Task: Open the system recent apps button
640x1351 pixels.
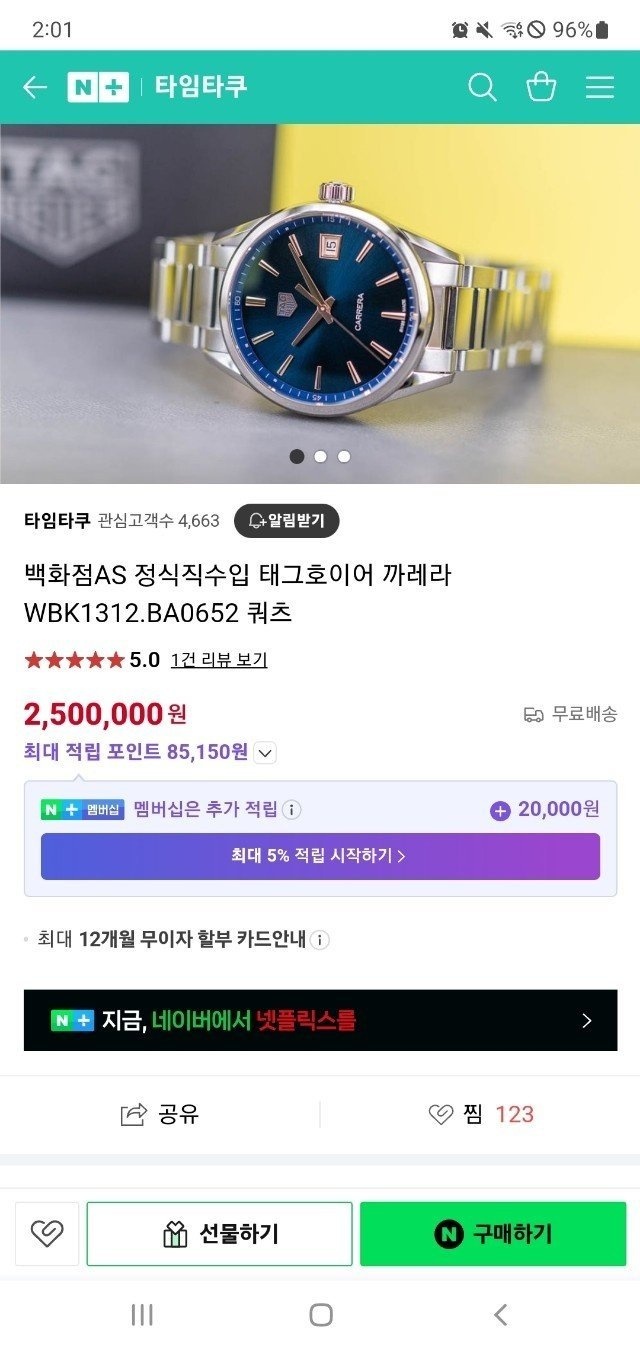Action: coord(142,1315)
